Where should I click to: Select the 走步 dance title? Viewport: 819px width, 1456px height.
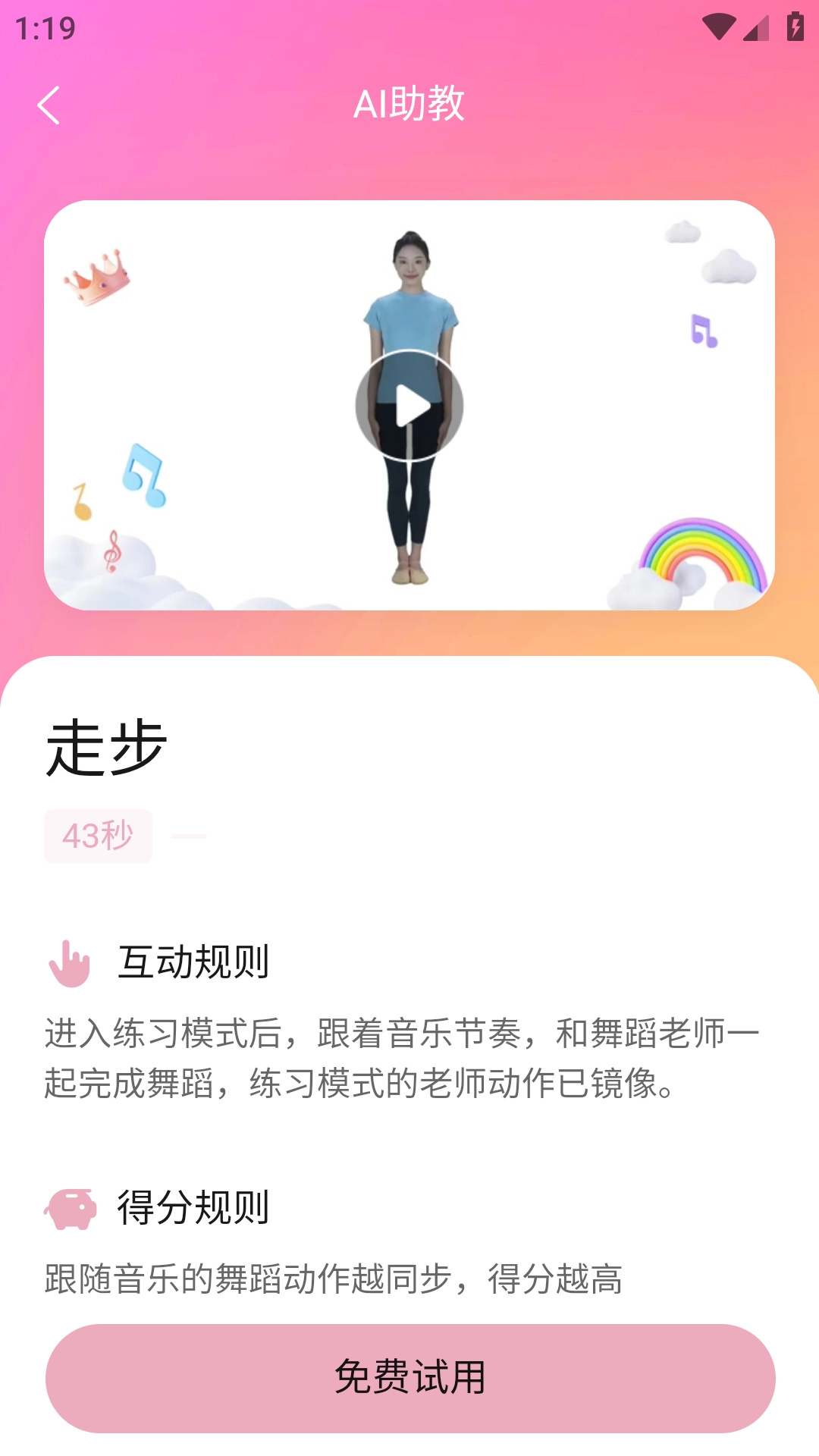106,747
